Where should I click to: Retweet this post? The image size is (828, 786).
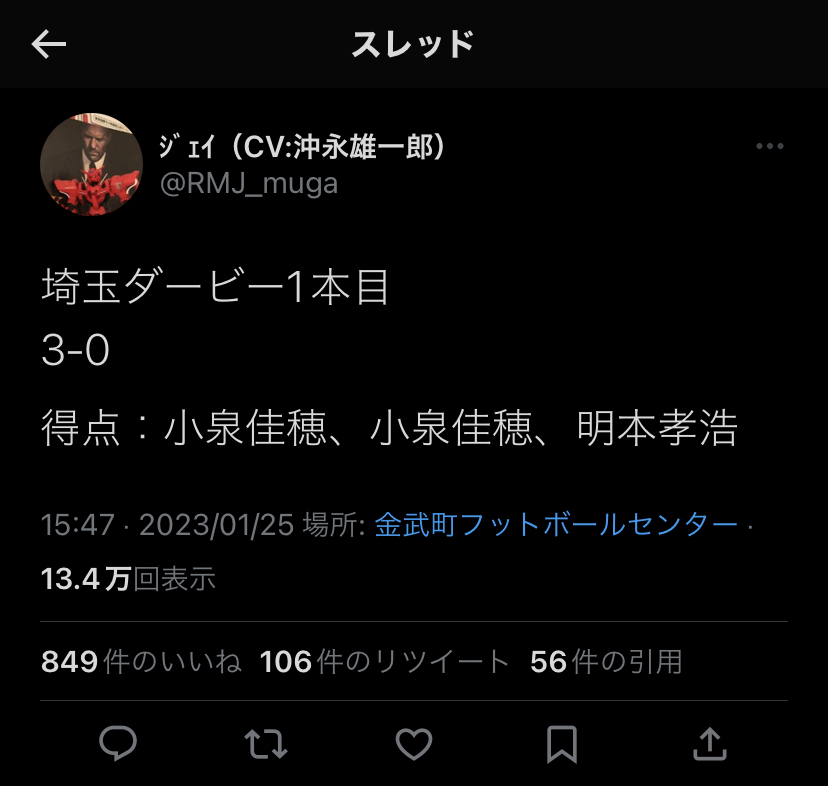[x=266, y=743]
